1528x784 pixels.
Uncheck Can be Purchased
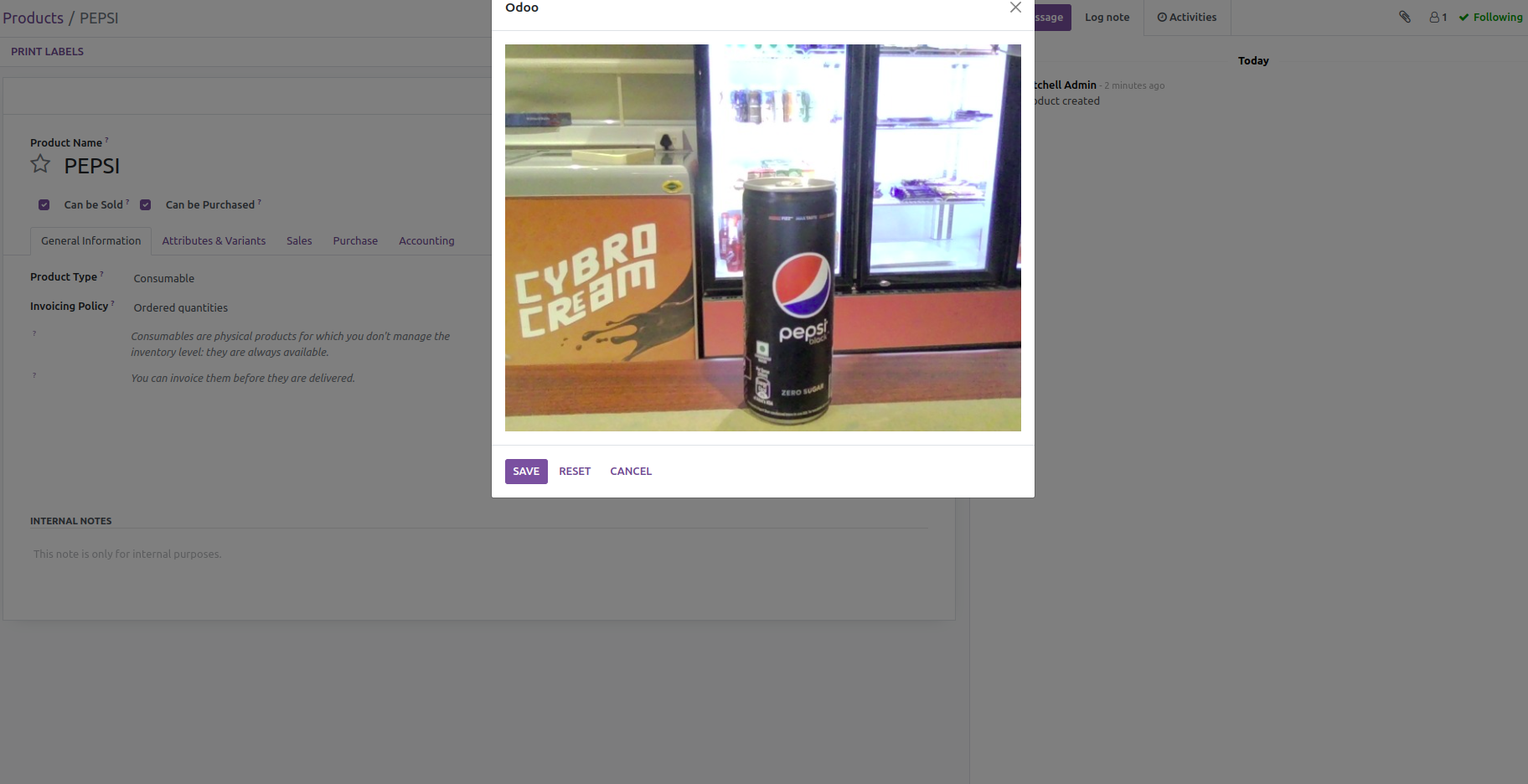click(x=146, y=205)
